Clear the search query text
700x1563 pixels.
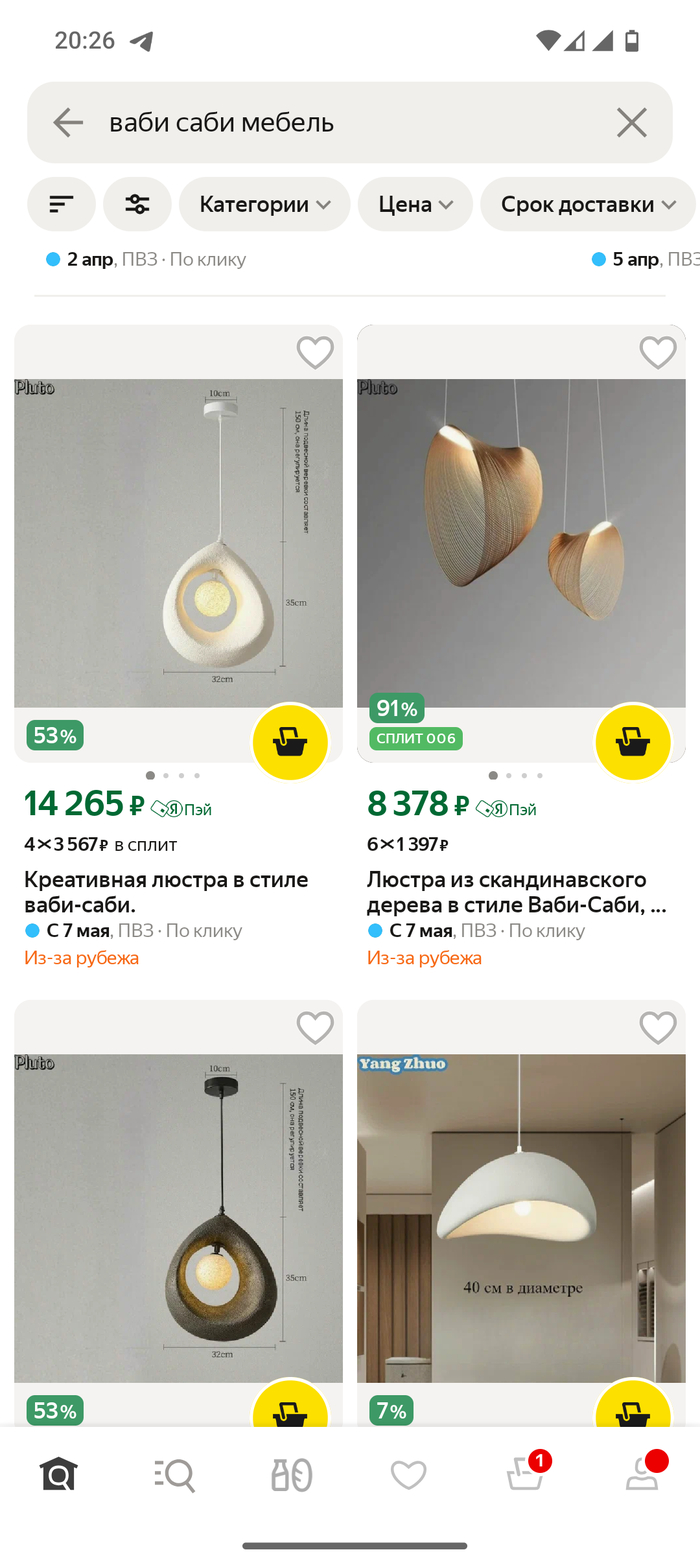coord(631,123)
